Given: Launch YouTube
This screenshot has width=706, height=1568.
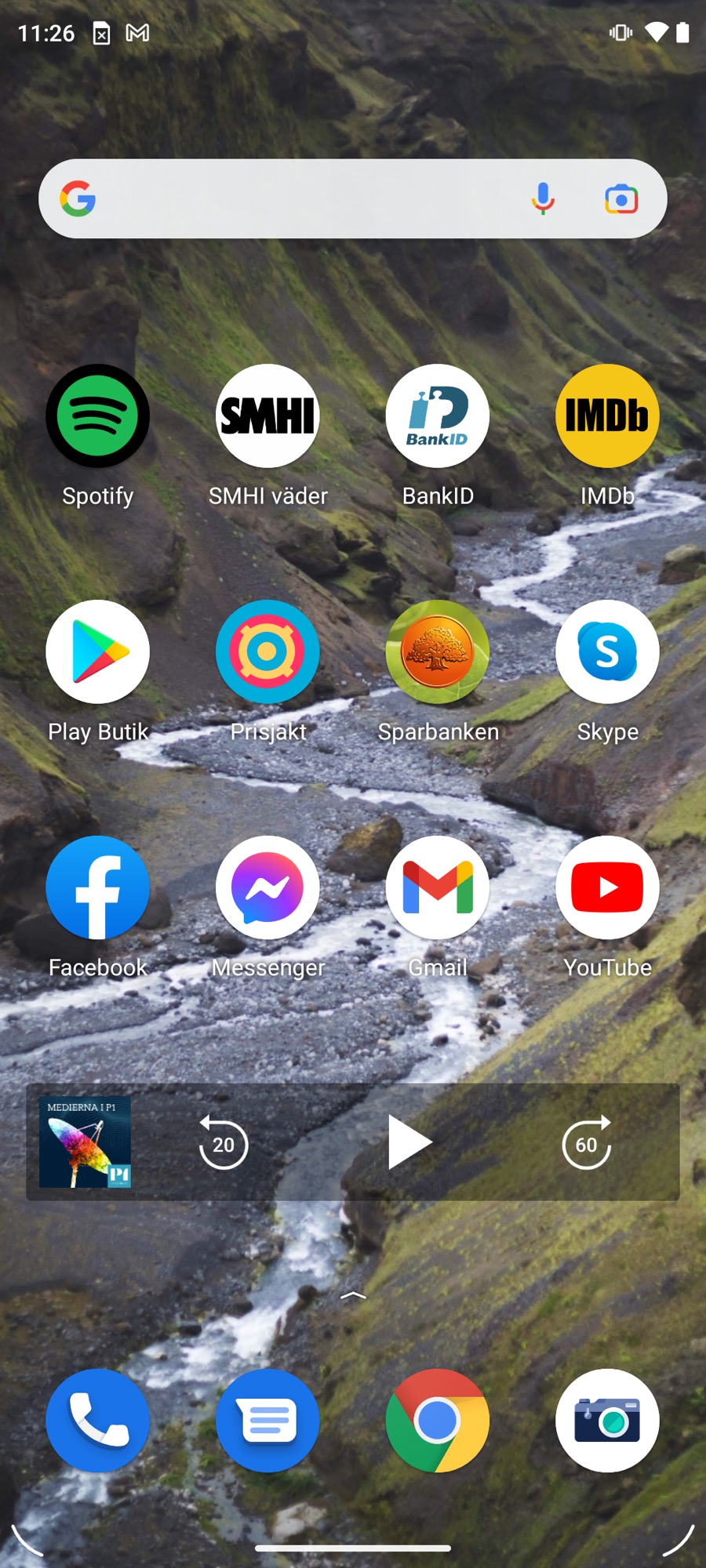Looking at the screenshot, I should point(607,888).
